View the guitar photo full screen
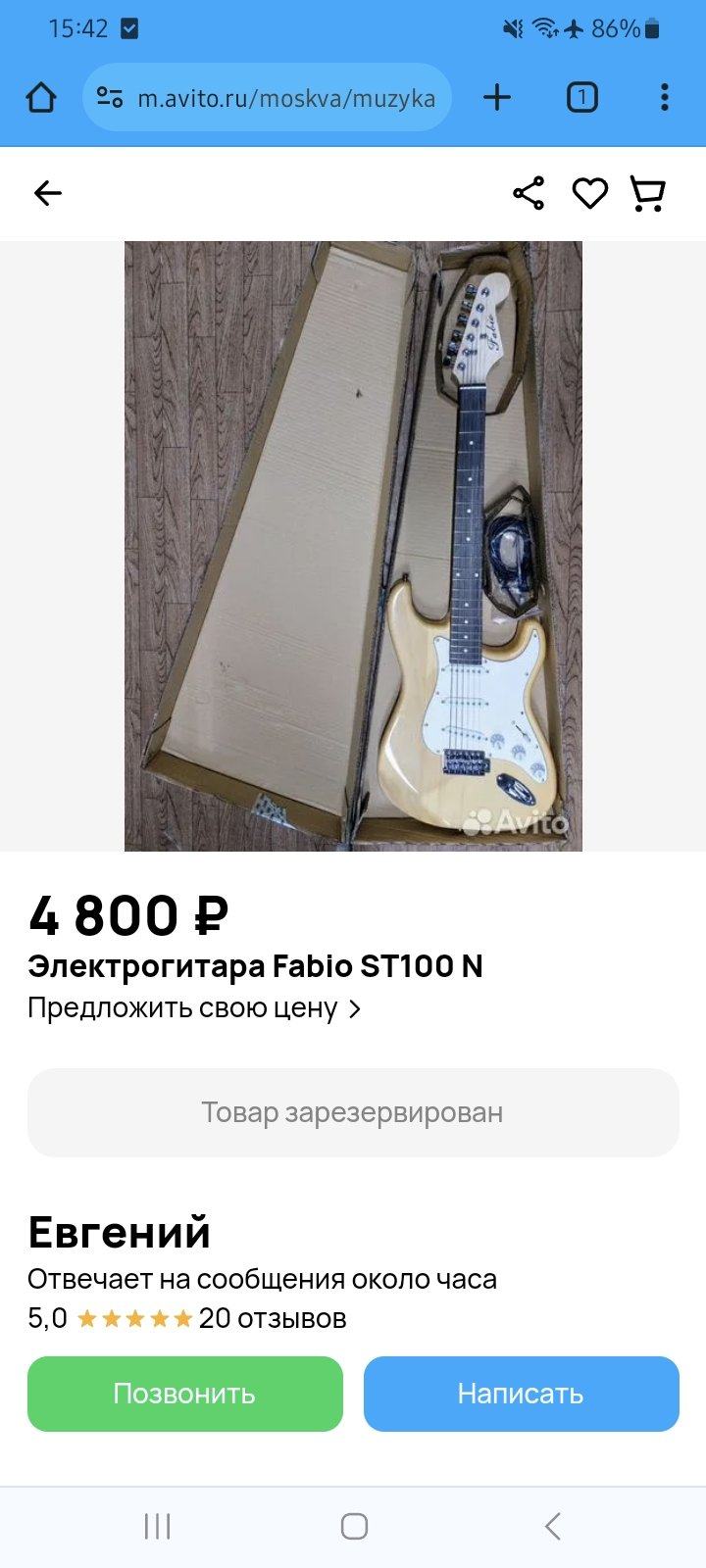706x1568 pixels. 353,546
